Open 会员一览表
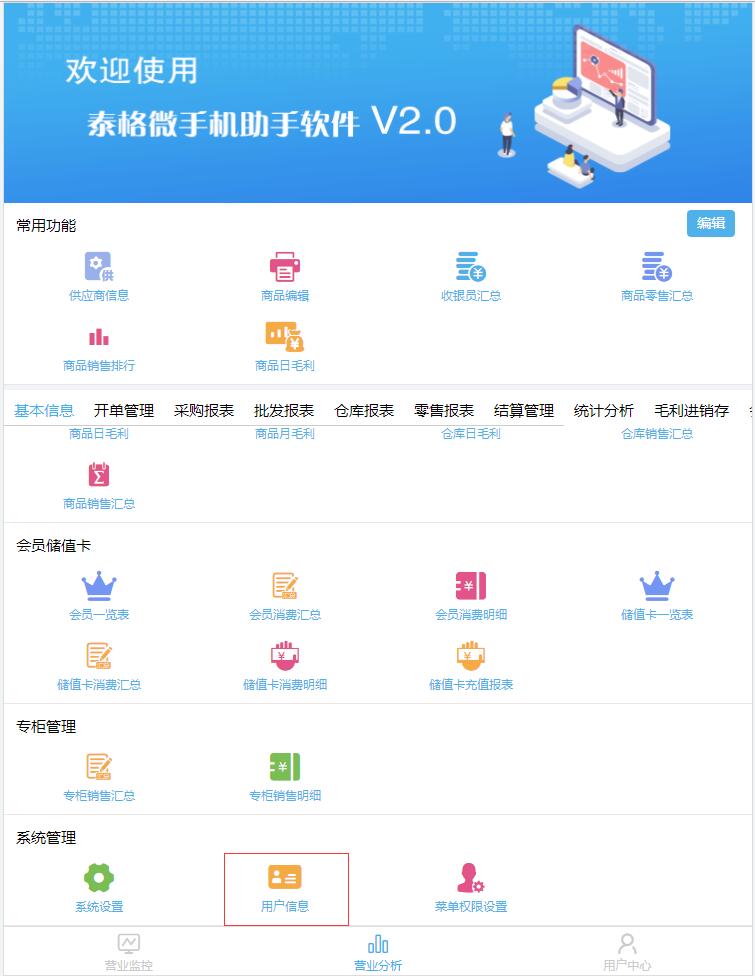 click(99, 595)
